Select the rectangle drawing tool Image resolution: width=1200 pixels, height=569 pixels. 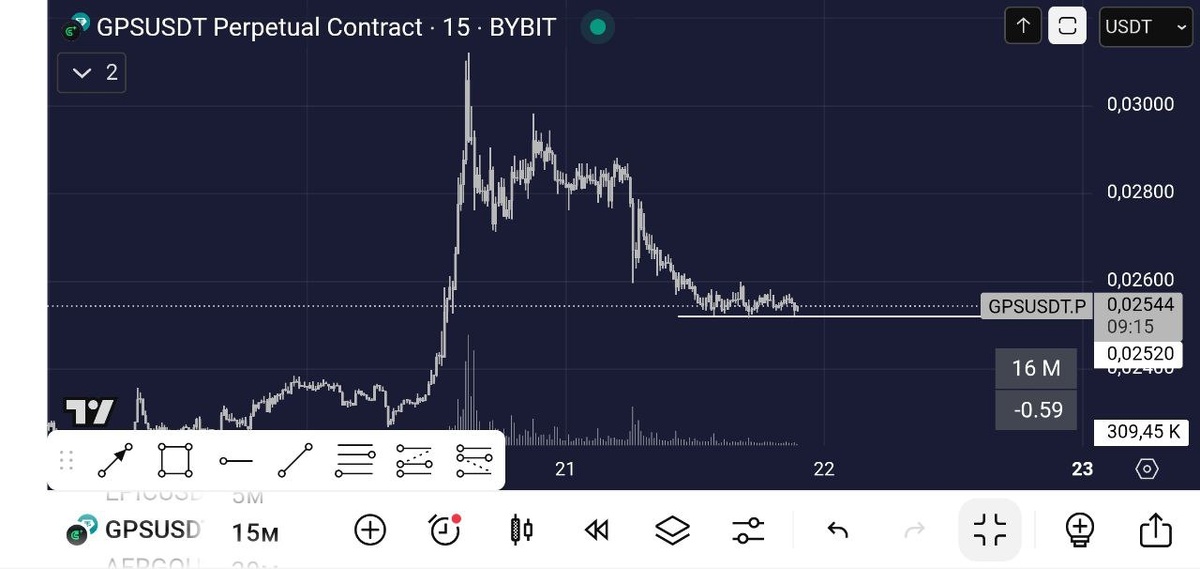point(175,460)
